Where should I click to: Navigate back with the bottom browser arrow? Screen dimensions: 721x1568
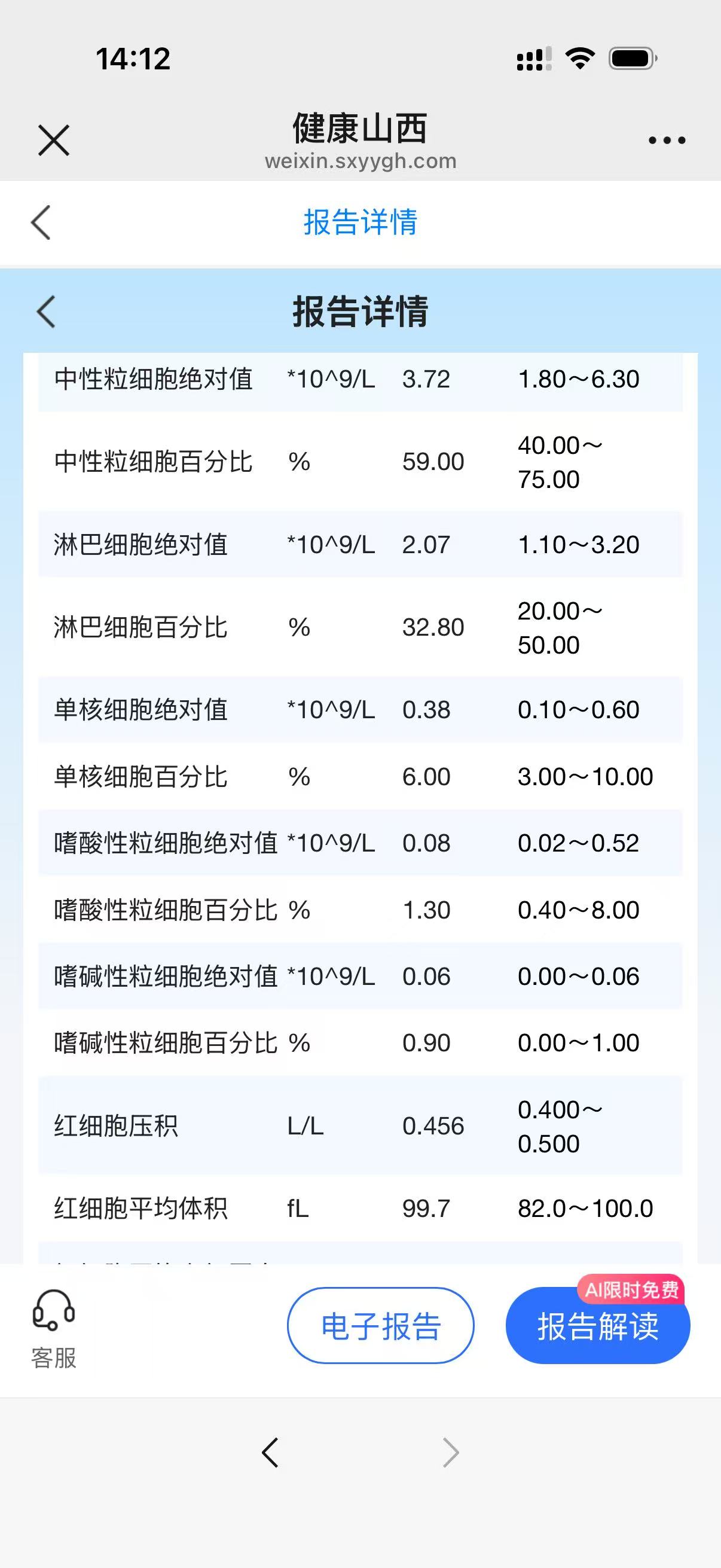[x=270, y=1453]
